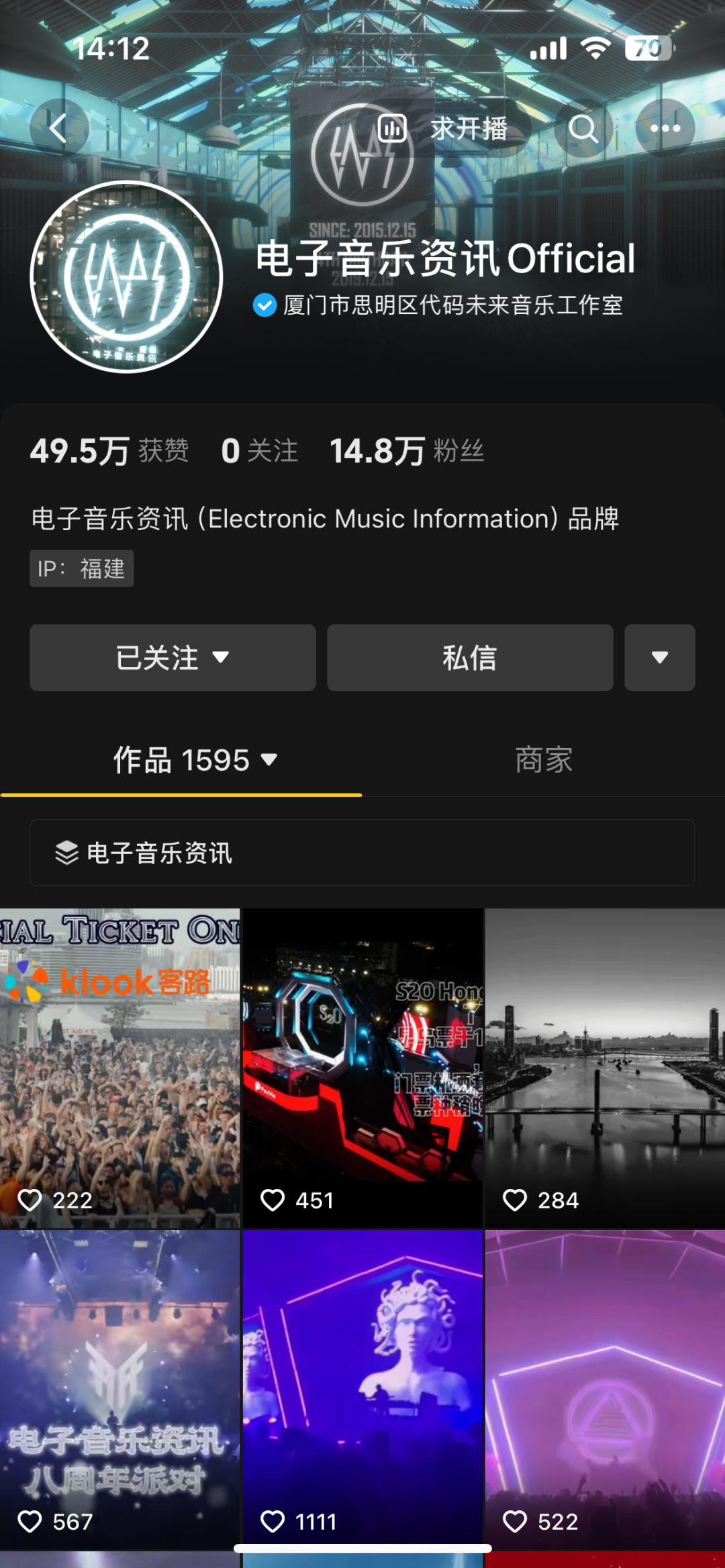Expand the arrow button next to 私信
The height and width of the screenshot is (1568, 725).
click(x=659, y=658)
